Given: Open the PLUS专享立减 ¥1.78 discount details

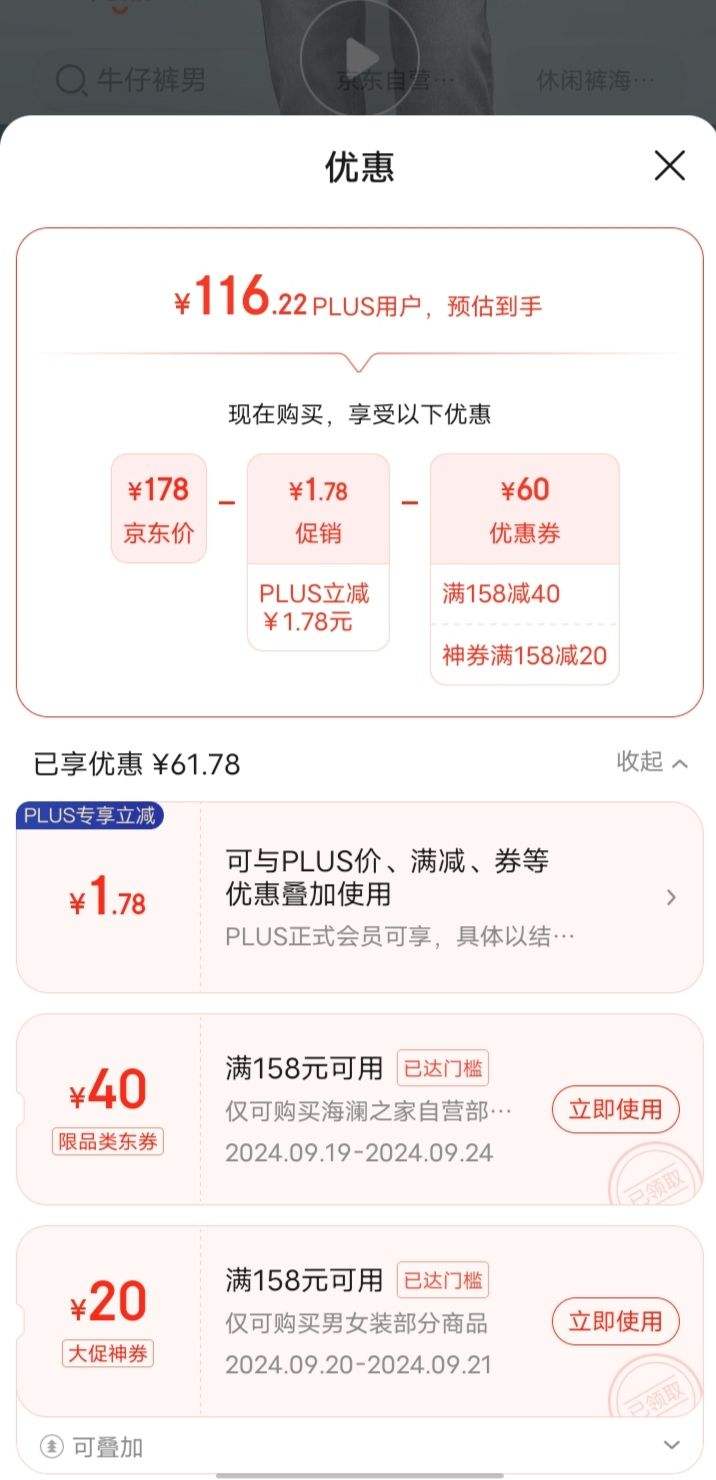Looking at the screenshot, I should coord(671,897).
